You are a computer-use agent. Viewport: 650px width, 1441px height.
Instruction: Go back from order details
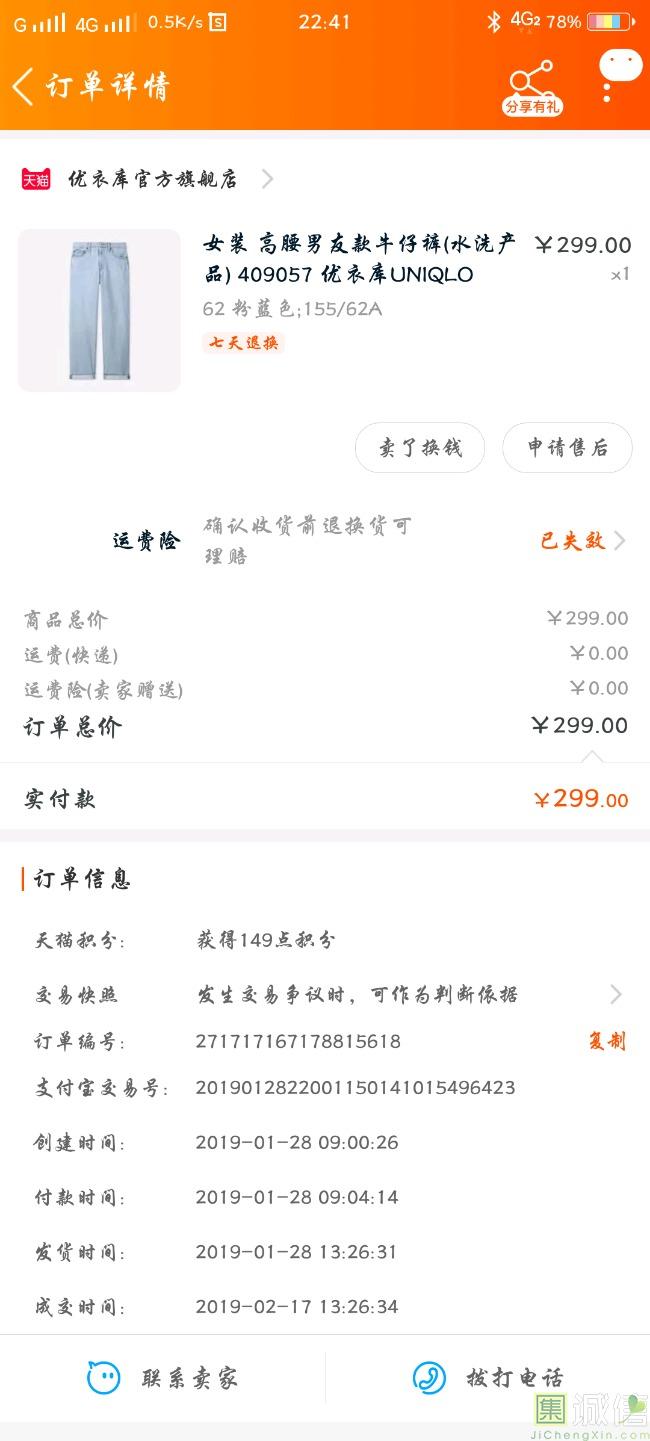coord(22,87)
